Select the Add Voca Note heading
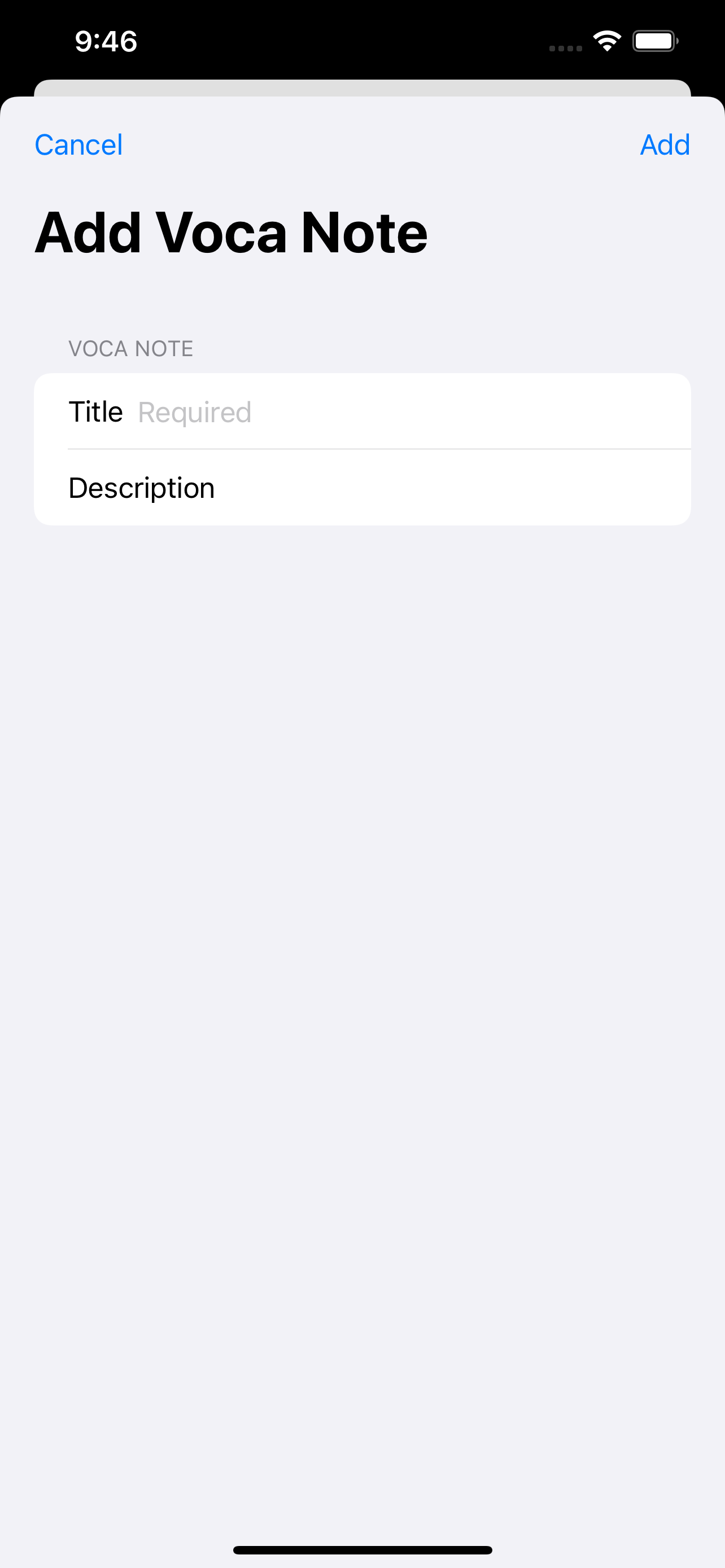This screenshot has height=1568, width=725. coord(232,231)
